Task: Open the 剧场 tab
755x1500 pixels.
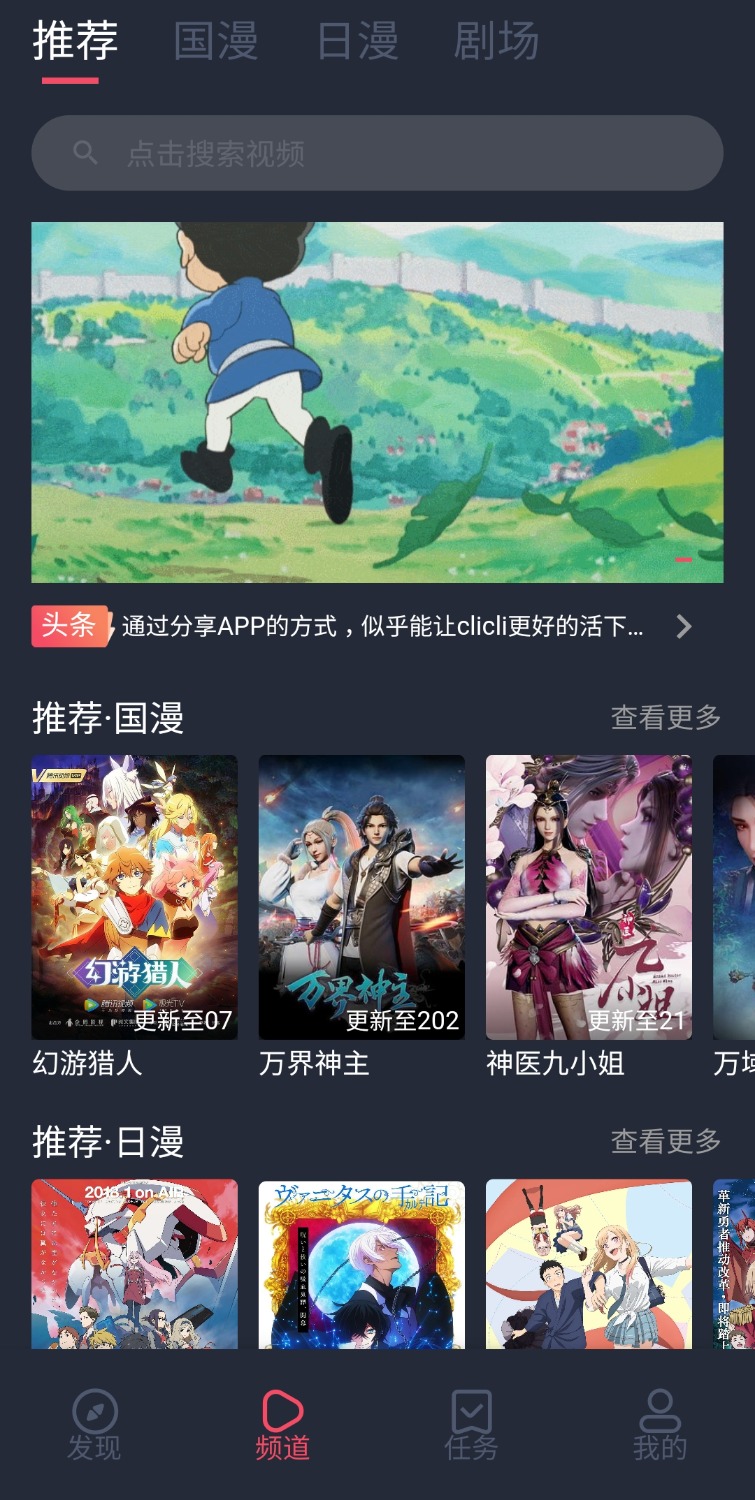Action: [x=496, y=42]
